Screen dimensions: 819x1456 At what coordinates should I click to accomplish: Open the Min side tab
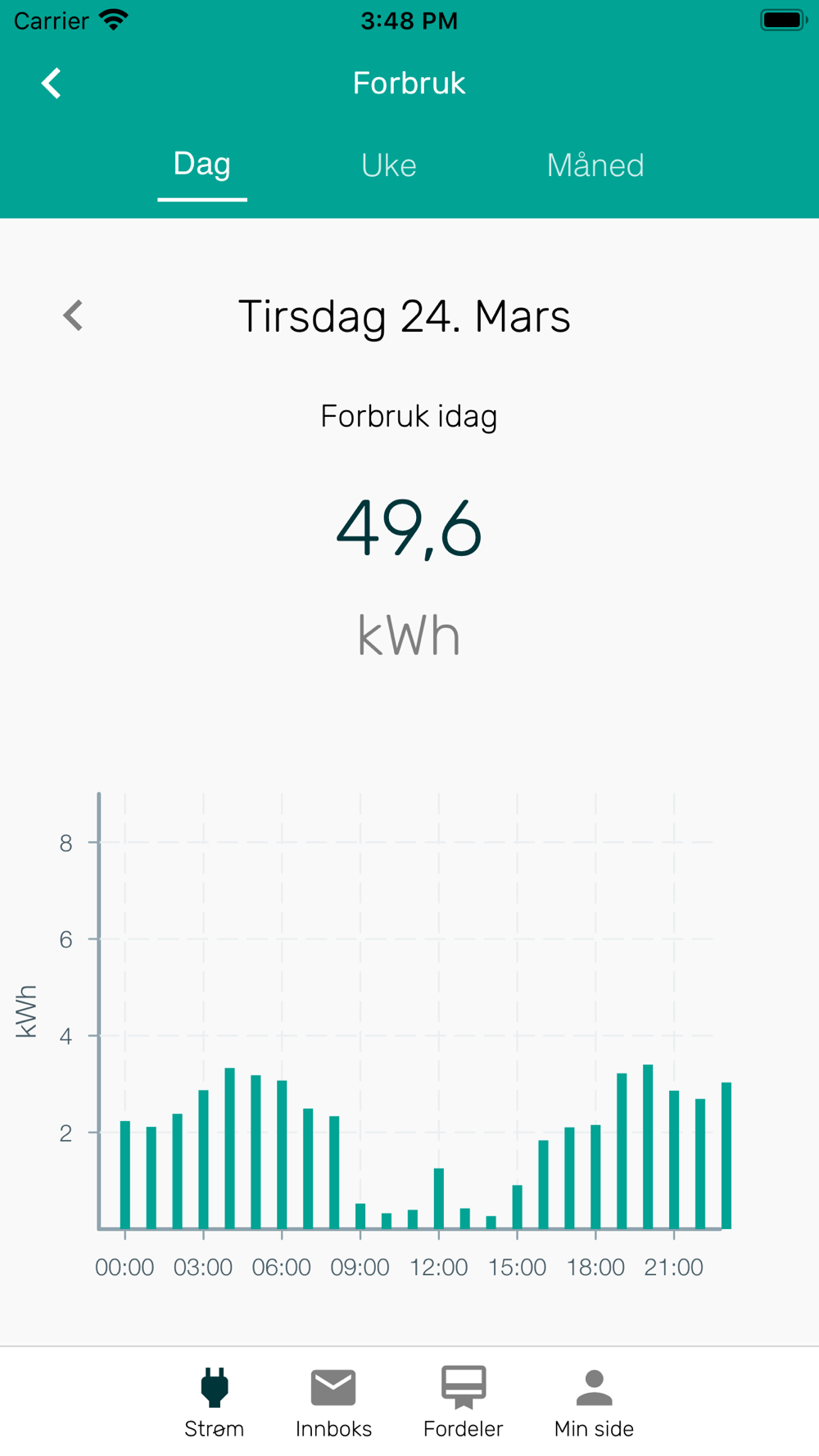coord(594,1403)
